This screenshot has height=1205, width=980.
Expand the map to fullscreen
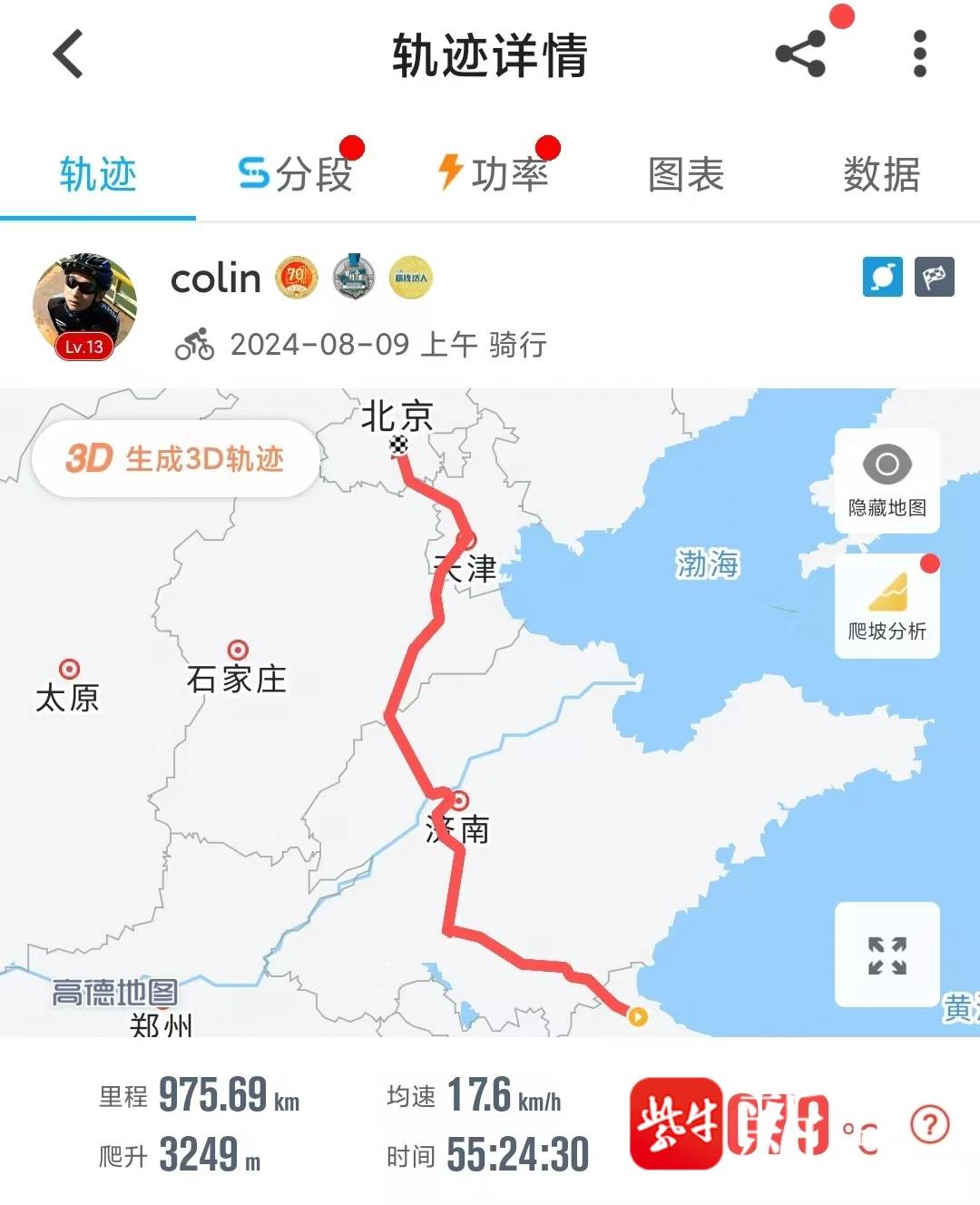click(887, 955)
